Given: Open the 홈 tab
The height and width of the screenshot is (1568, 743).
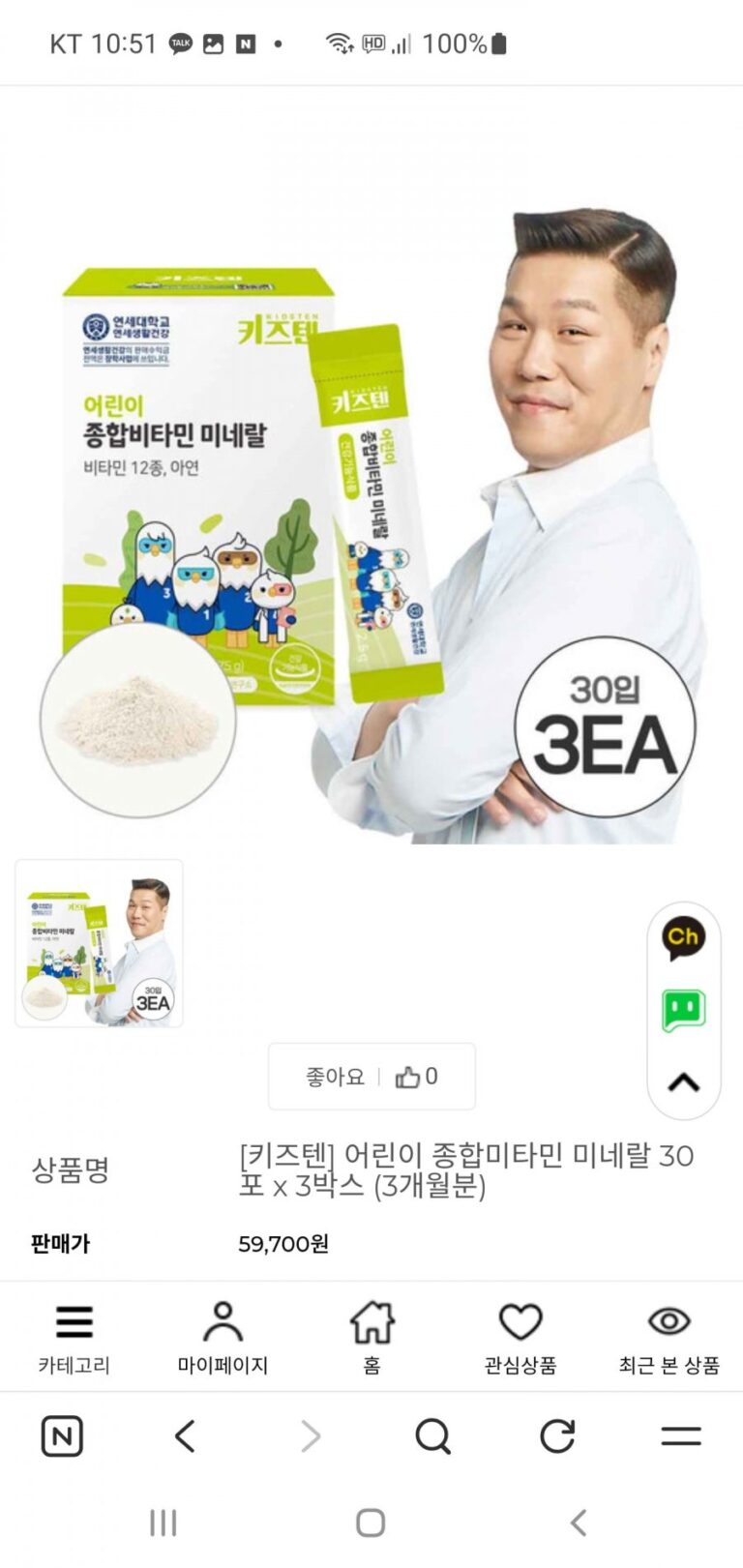Looking at the screenshot, I should (x=371, y=1339).
